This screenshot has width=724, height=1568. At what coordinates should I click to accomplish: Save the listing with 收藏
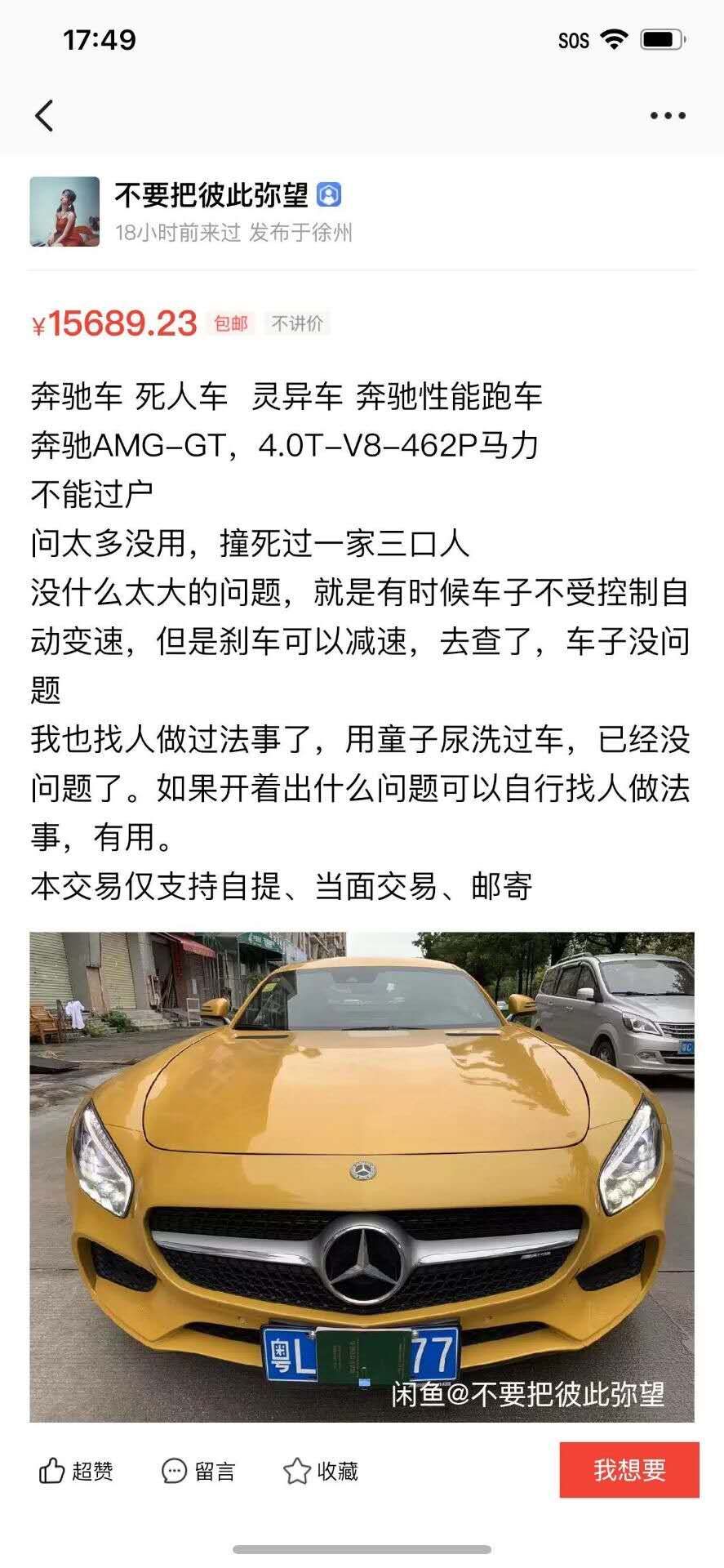(x=321, y=1471)
